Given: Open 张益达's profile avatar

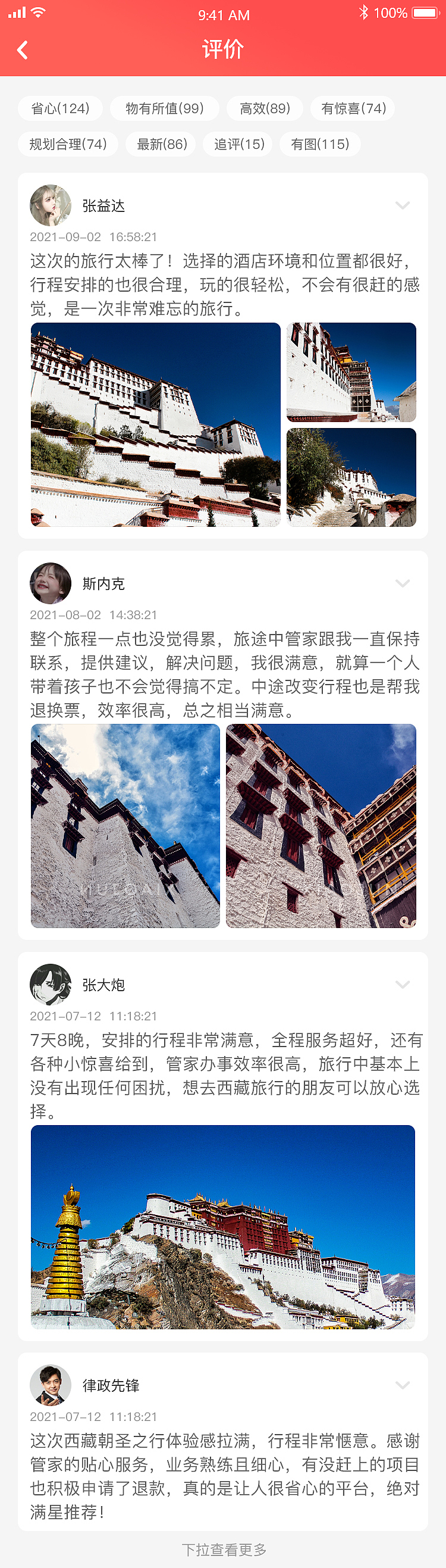Looking at the screenshot, I should (x=51, y=206).
